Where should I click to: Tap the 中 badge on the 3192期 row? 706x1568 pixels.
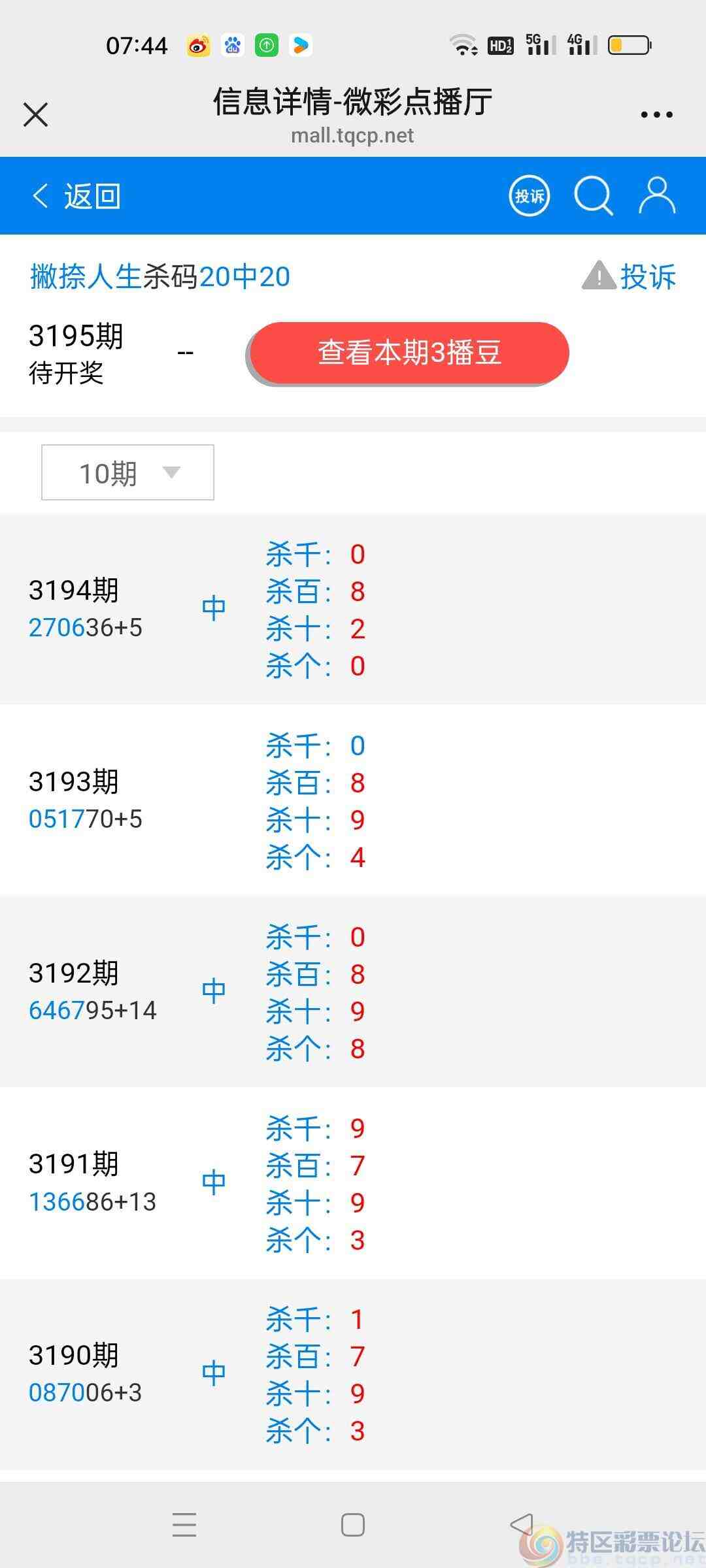[x=214, y=990]
